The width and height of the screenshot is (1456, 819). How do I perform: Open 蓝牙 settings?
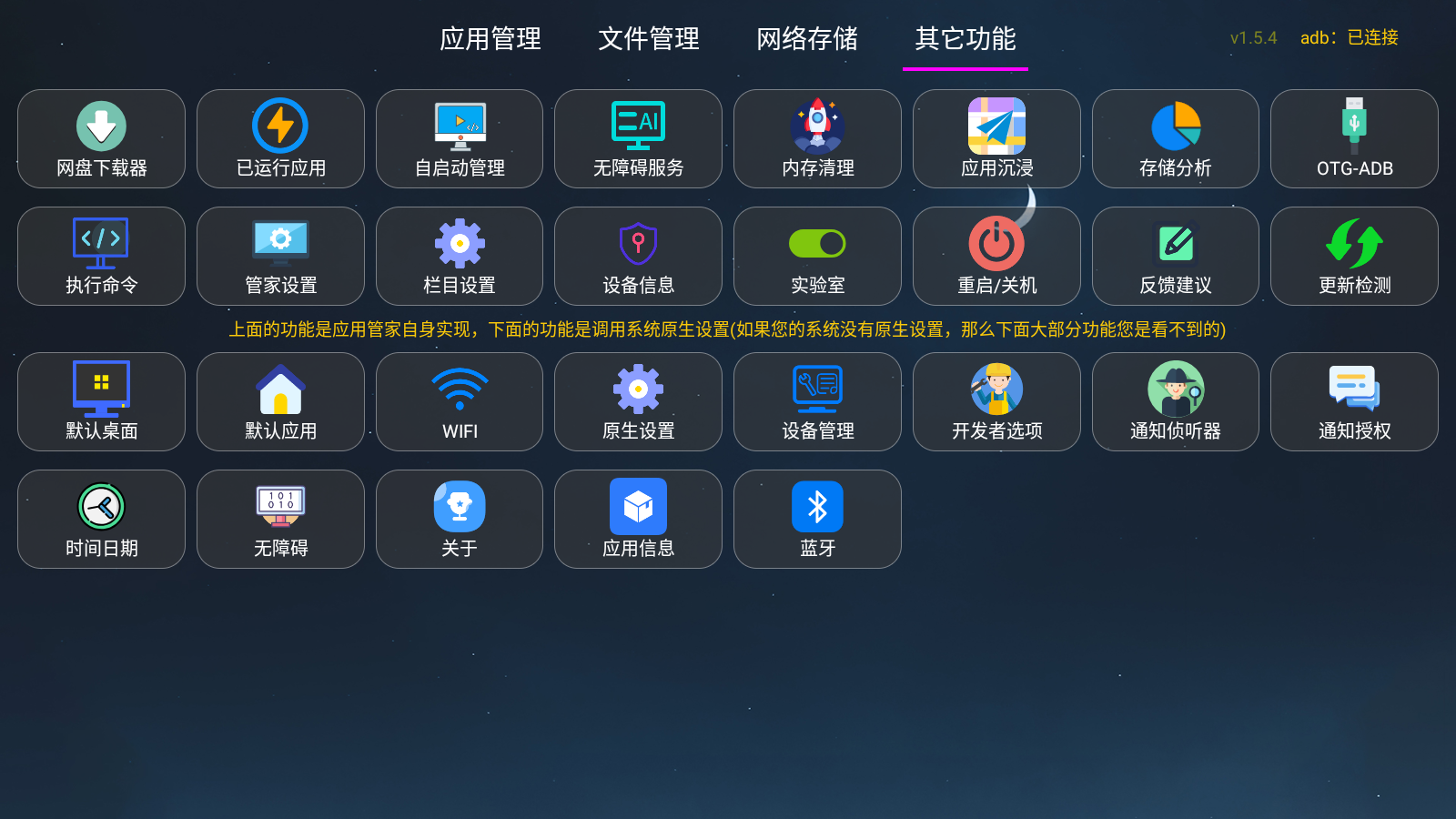(817, 520)
